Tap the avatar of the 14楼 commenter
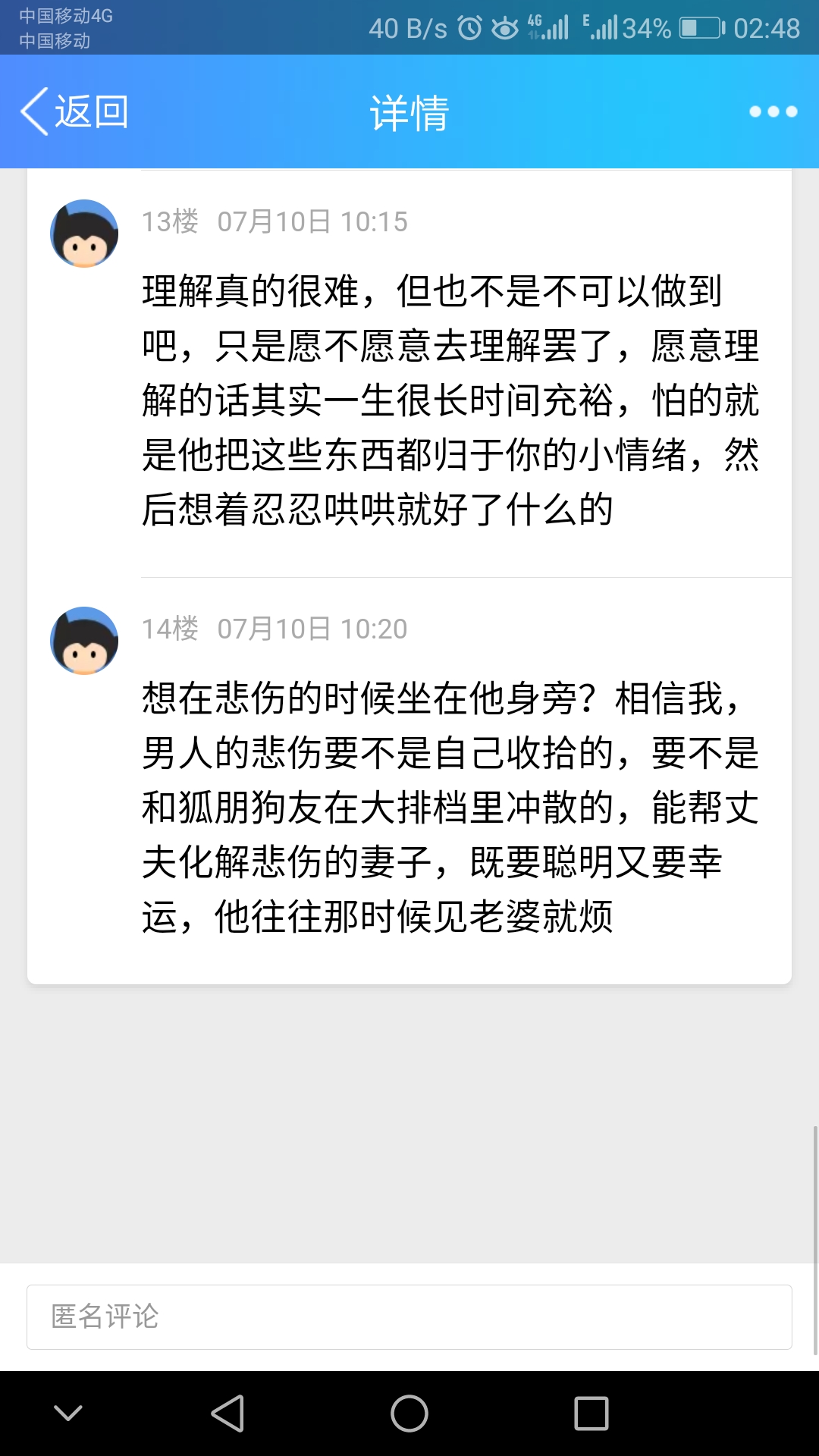The width and height of the screenshot is (819, 1456). (84, 641)
